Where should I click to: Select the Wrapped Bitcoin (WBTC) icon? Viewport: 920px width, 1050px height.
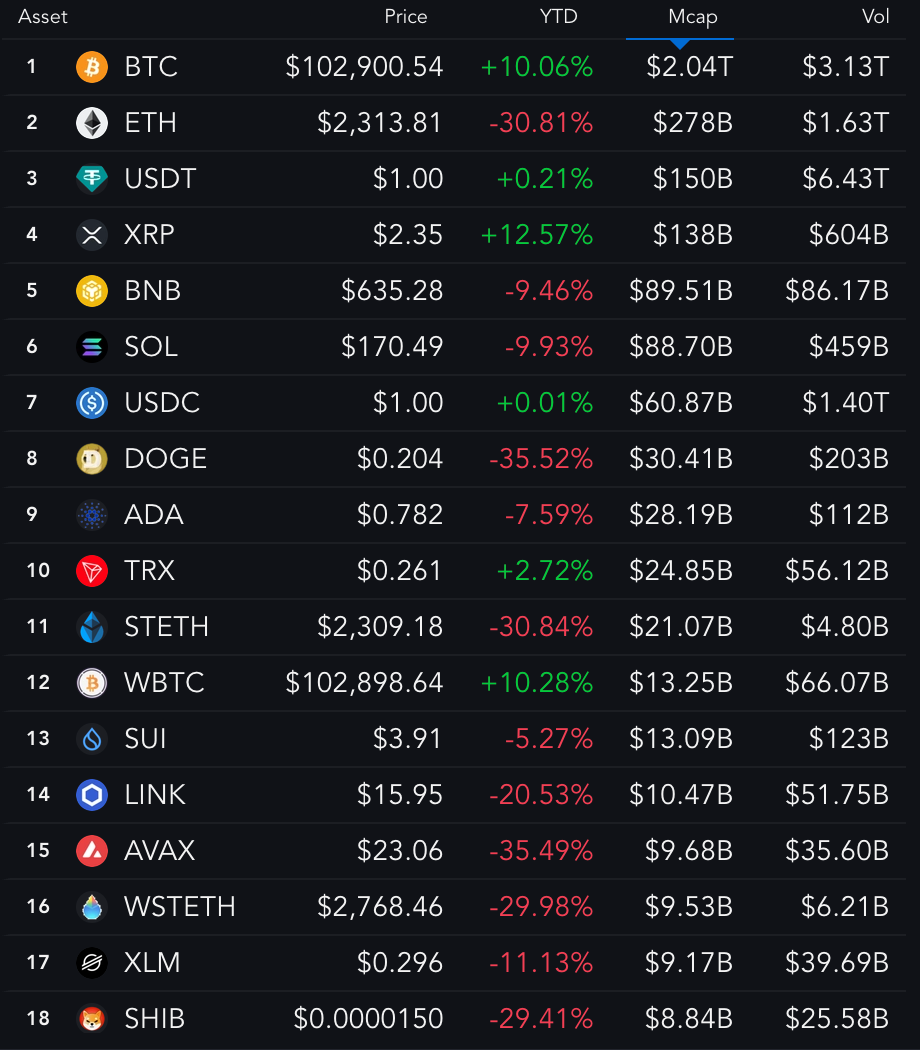90,683
